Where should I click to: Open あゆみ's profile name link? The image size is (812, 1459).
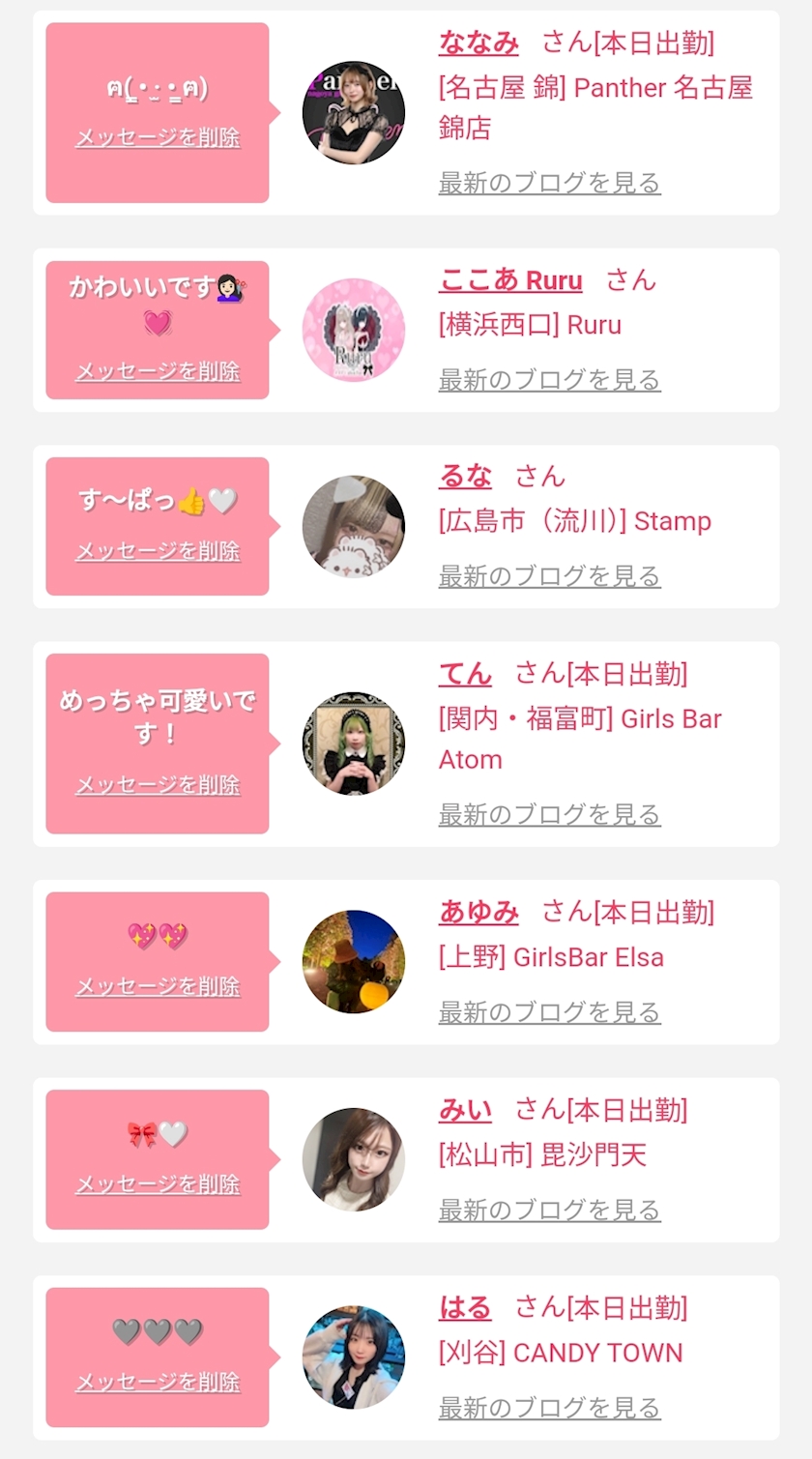tap(478, 912)
